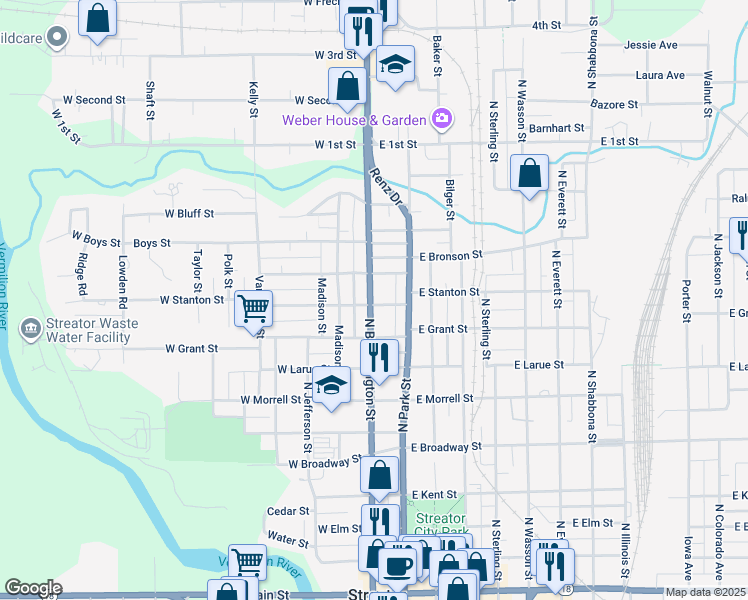Open the school pin near W Morrell St
Viewport: 748px width, 600px height.
pos(331,384)
